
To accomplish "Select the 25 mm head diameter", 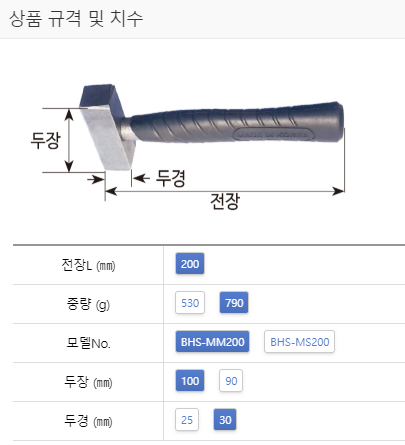I will [187, 420].
